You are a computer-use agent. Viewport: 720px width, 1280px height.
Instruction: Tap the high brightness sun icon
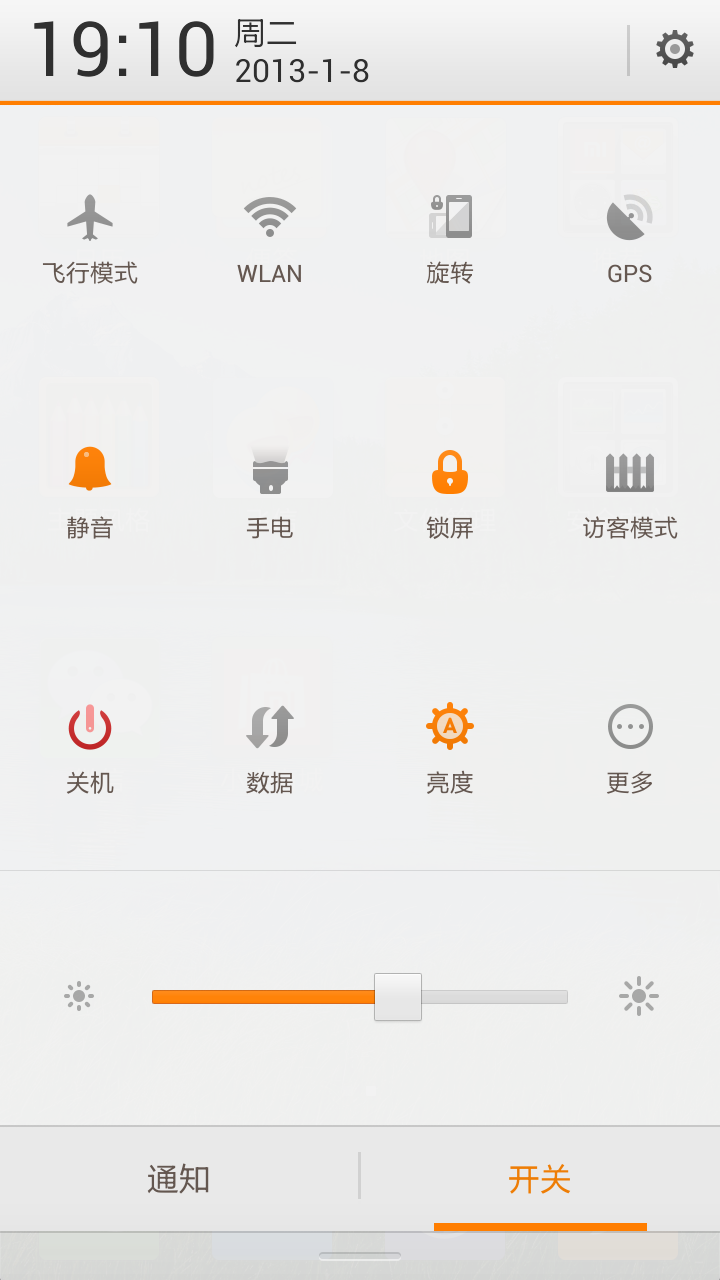(x=640, y=995)
